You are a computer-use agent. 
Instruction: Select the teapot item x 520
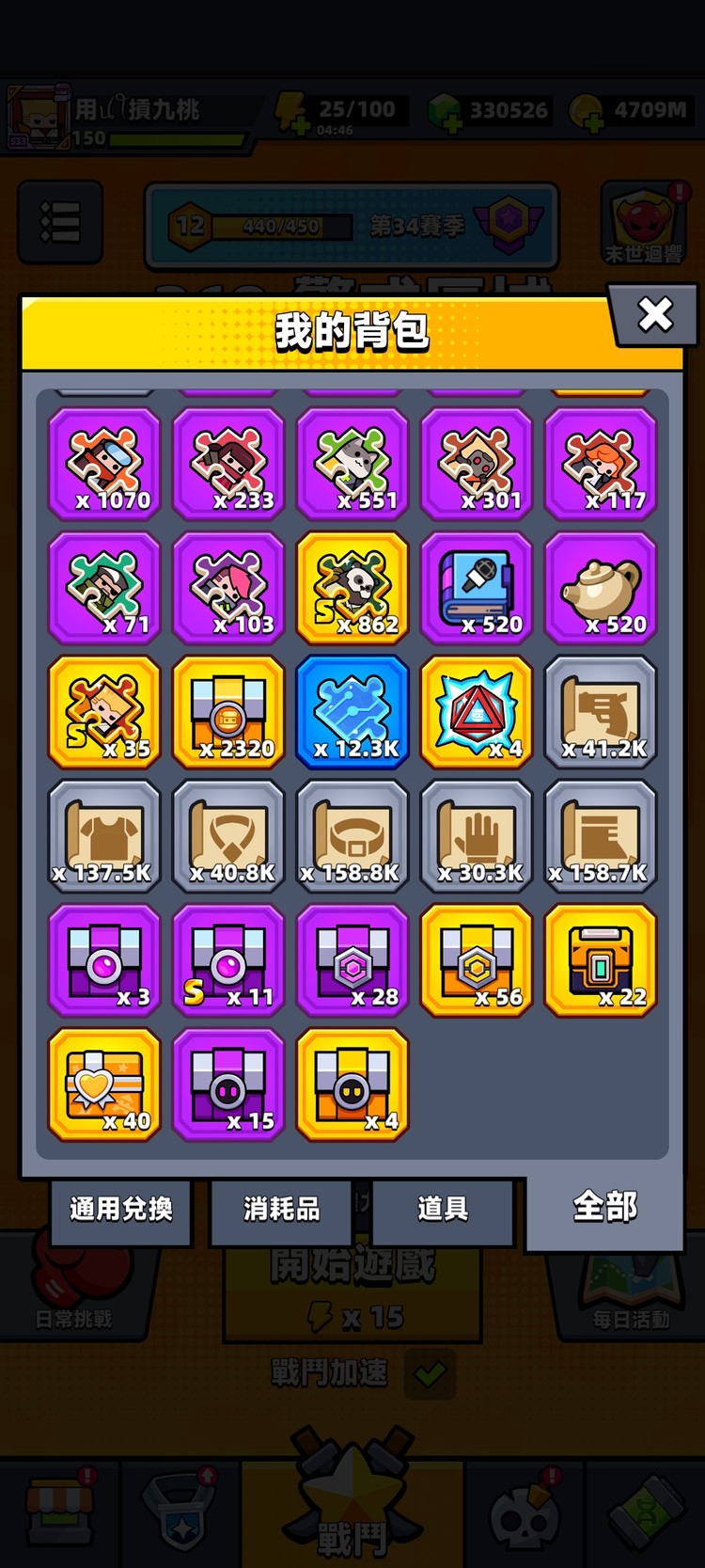tap(601, 589)
